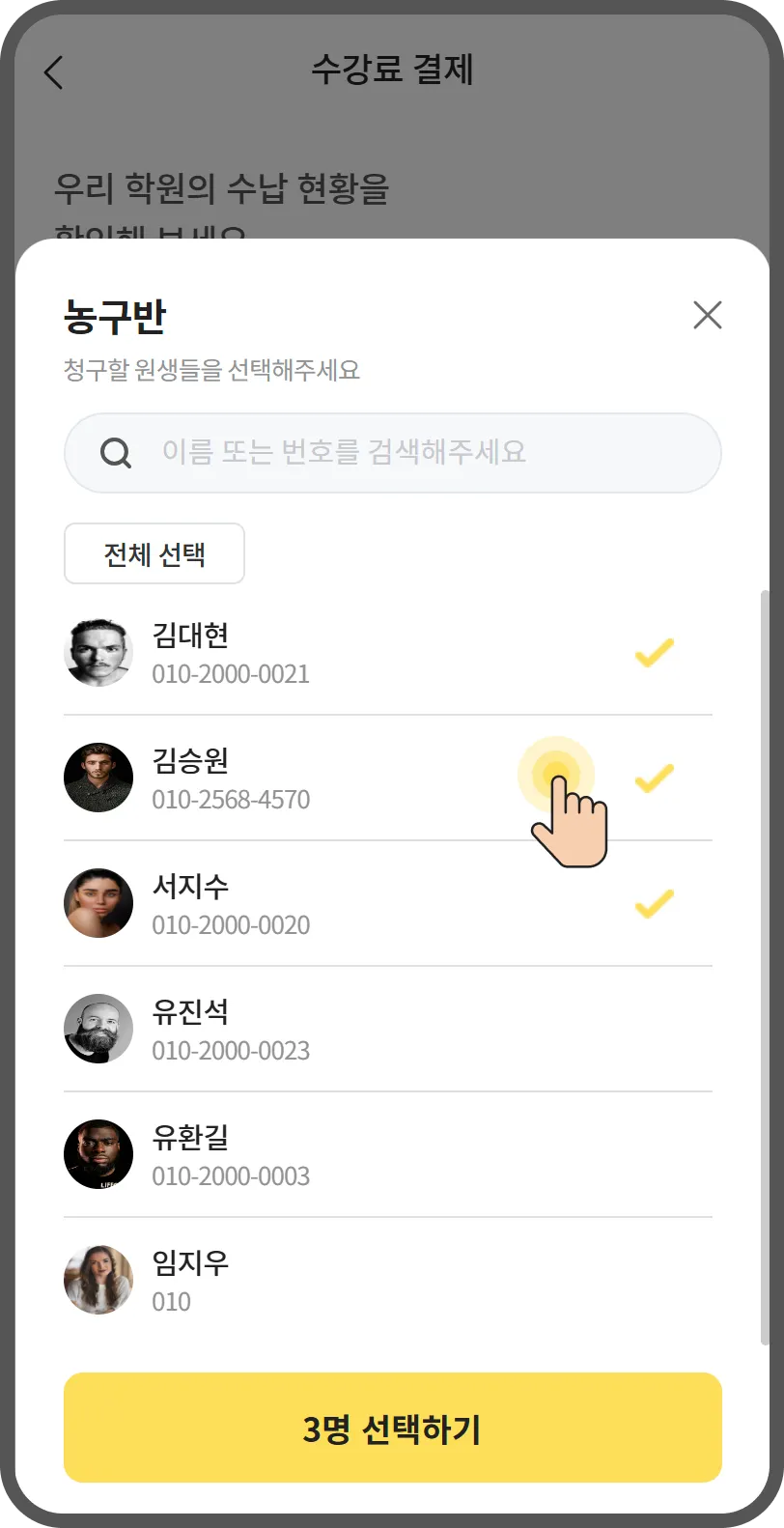
Task: Deselect 김대현 from the list
Action: point(386,654)
